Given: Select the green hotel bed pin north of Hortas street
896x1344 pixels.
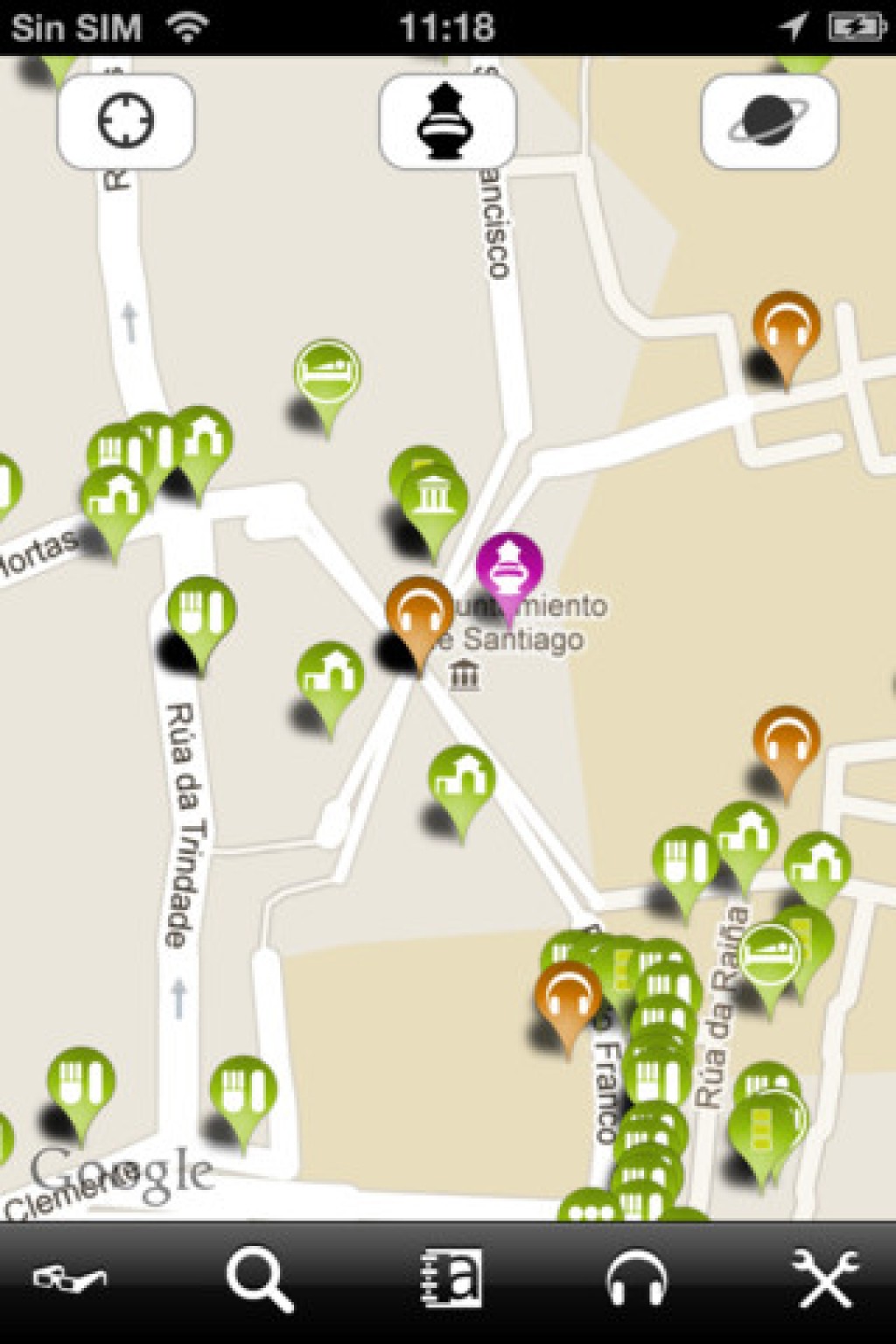Looking at the screenshot, I should 327,374.
